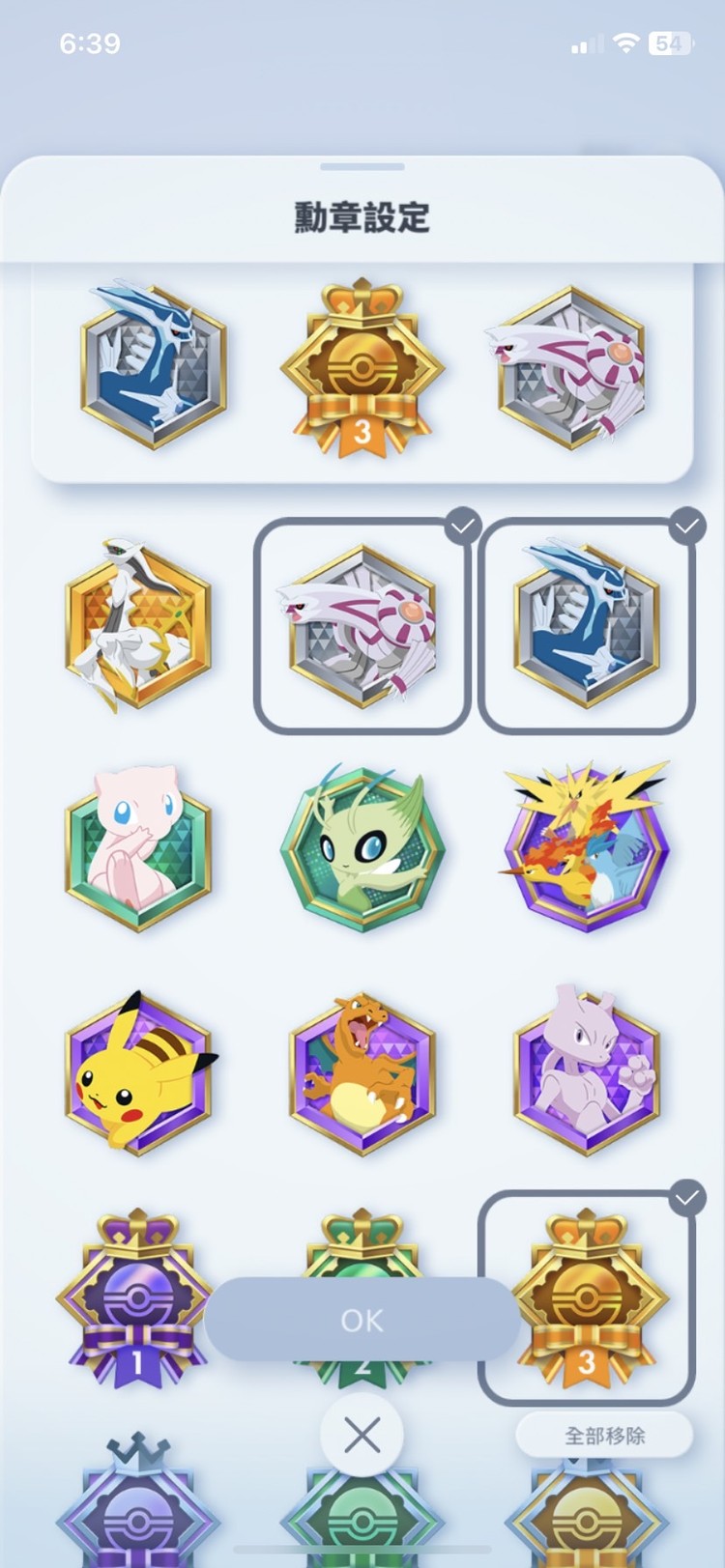This screenshot has height=1568, width=725.
Task: Select the Arceus badge
Action: 137,626
